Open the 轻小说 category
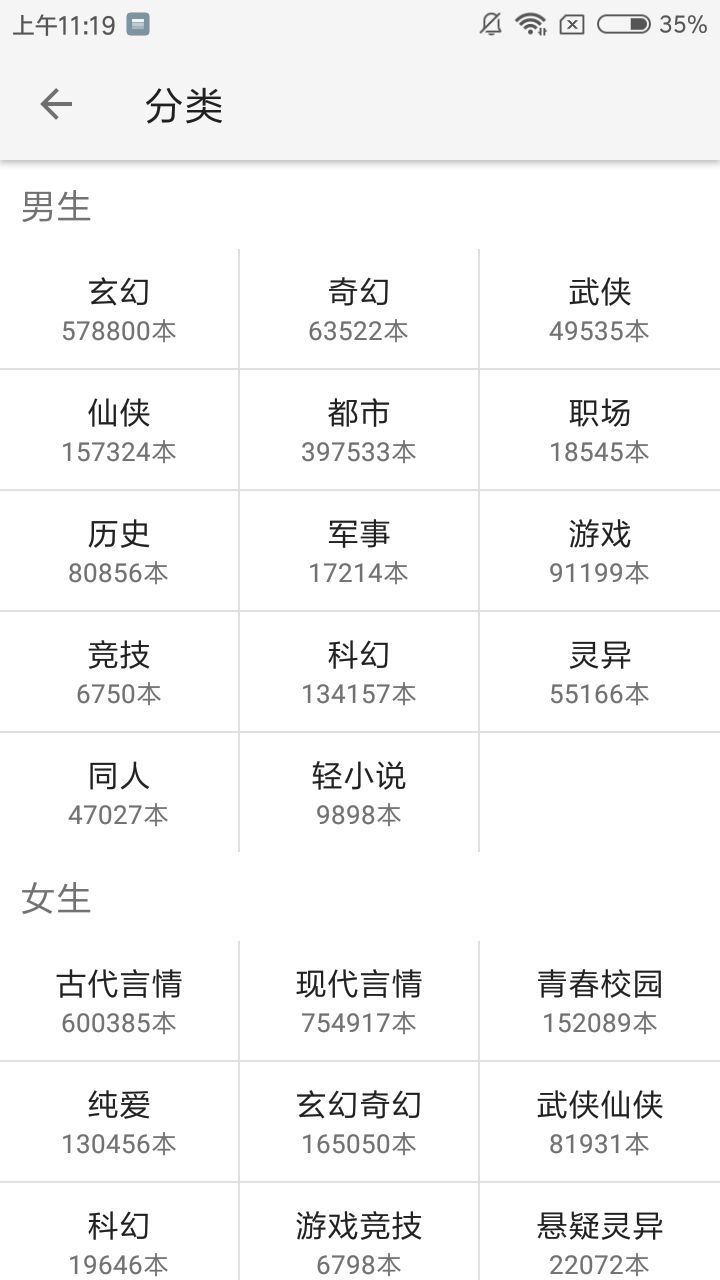 pyautogui.click(x=359, y=793)
